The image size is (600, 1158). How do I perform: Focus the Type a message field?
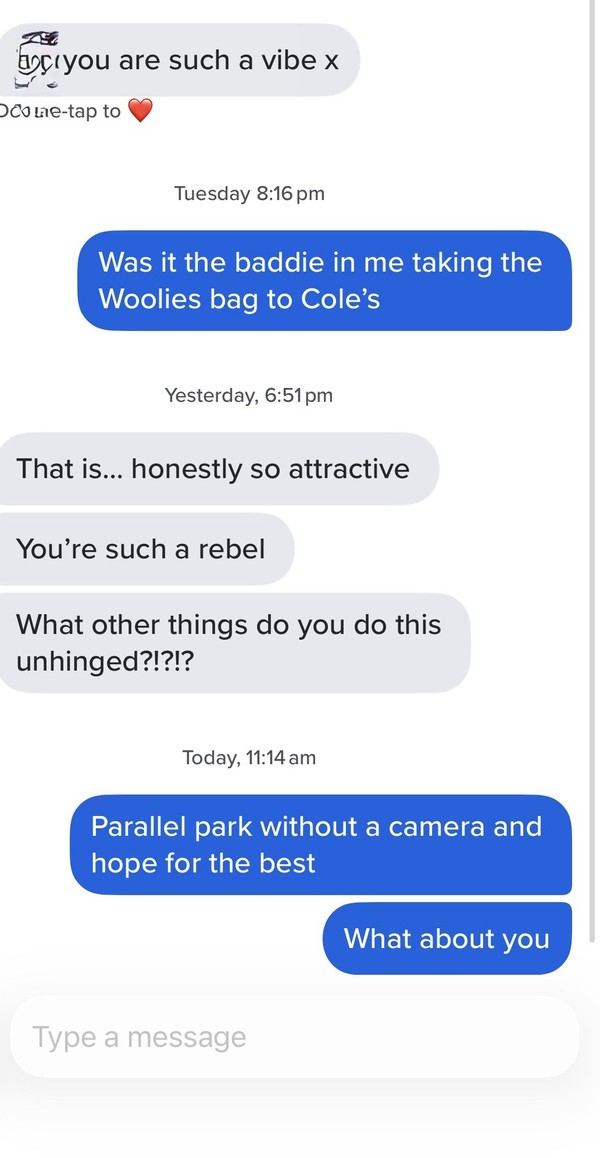(x=294, y=1037)
